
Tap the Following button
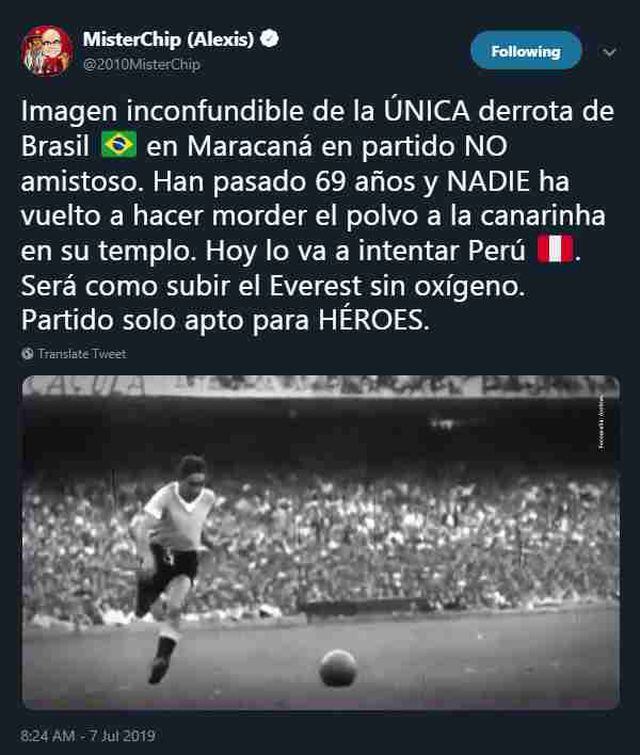[x=525, y=50]
